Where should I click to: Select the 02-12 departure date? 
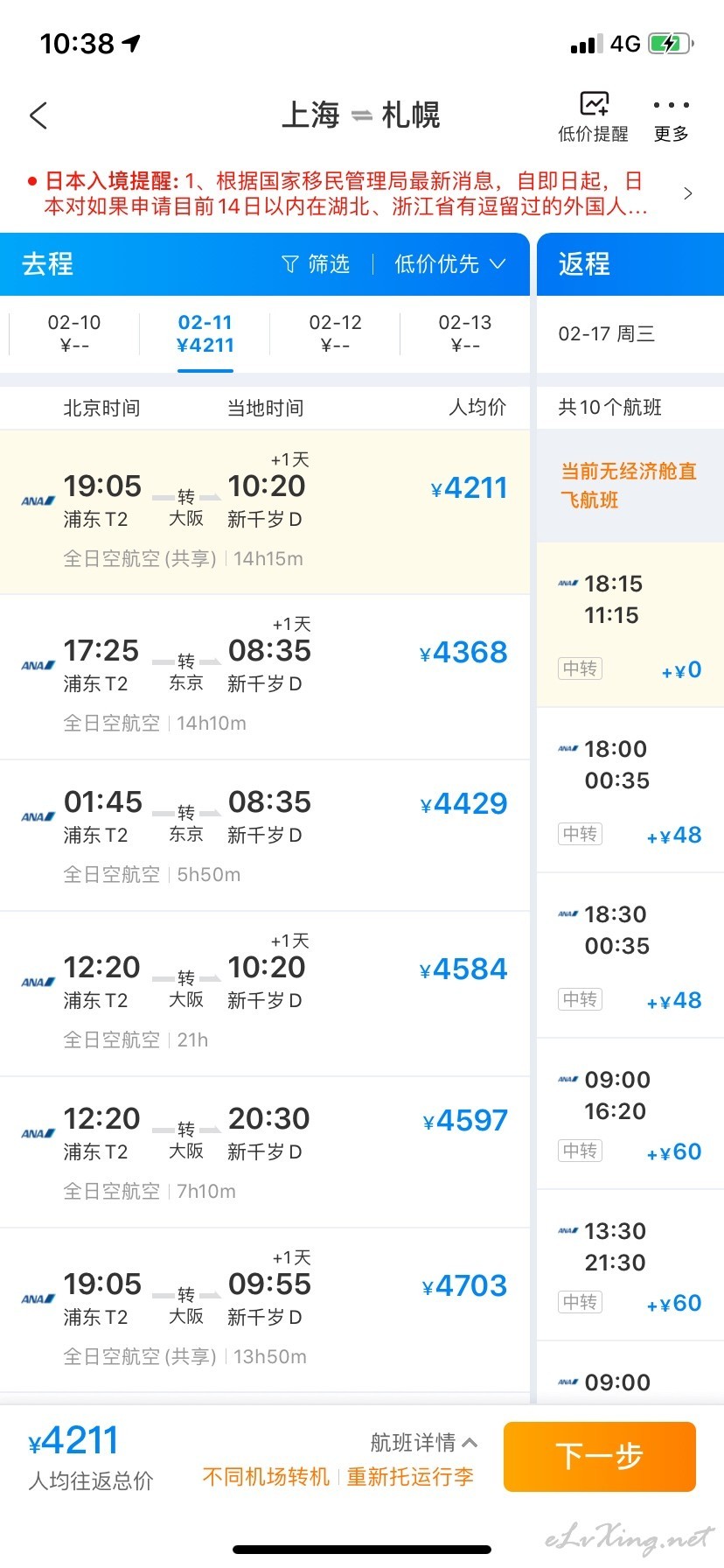tap(335, 333)
